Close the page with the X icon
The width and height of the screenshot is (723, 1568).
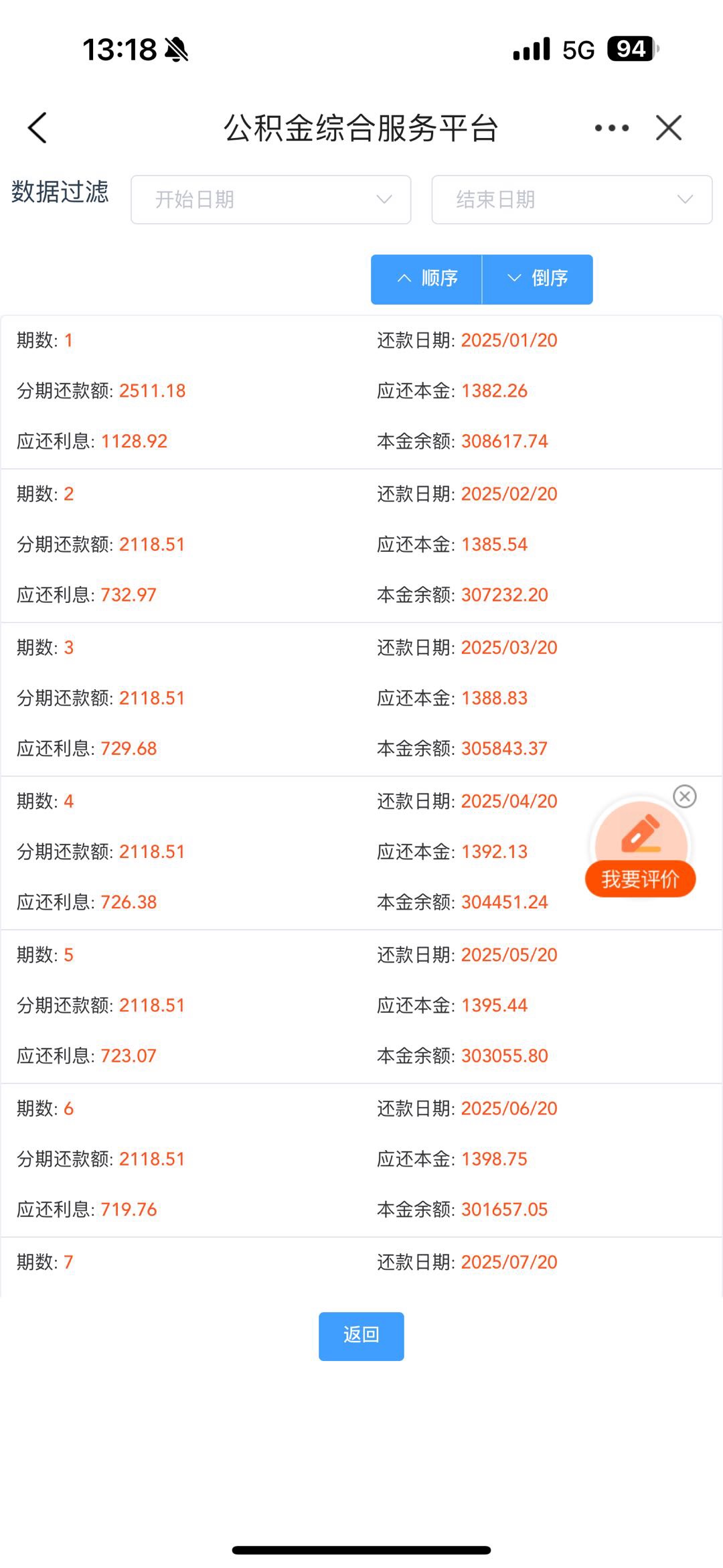(669, 127)
